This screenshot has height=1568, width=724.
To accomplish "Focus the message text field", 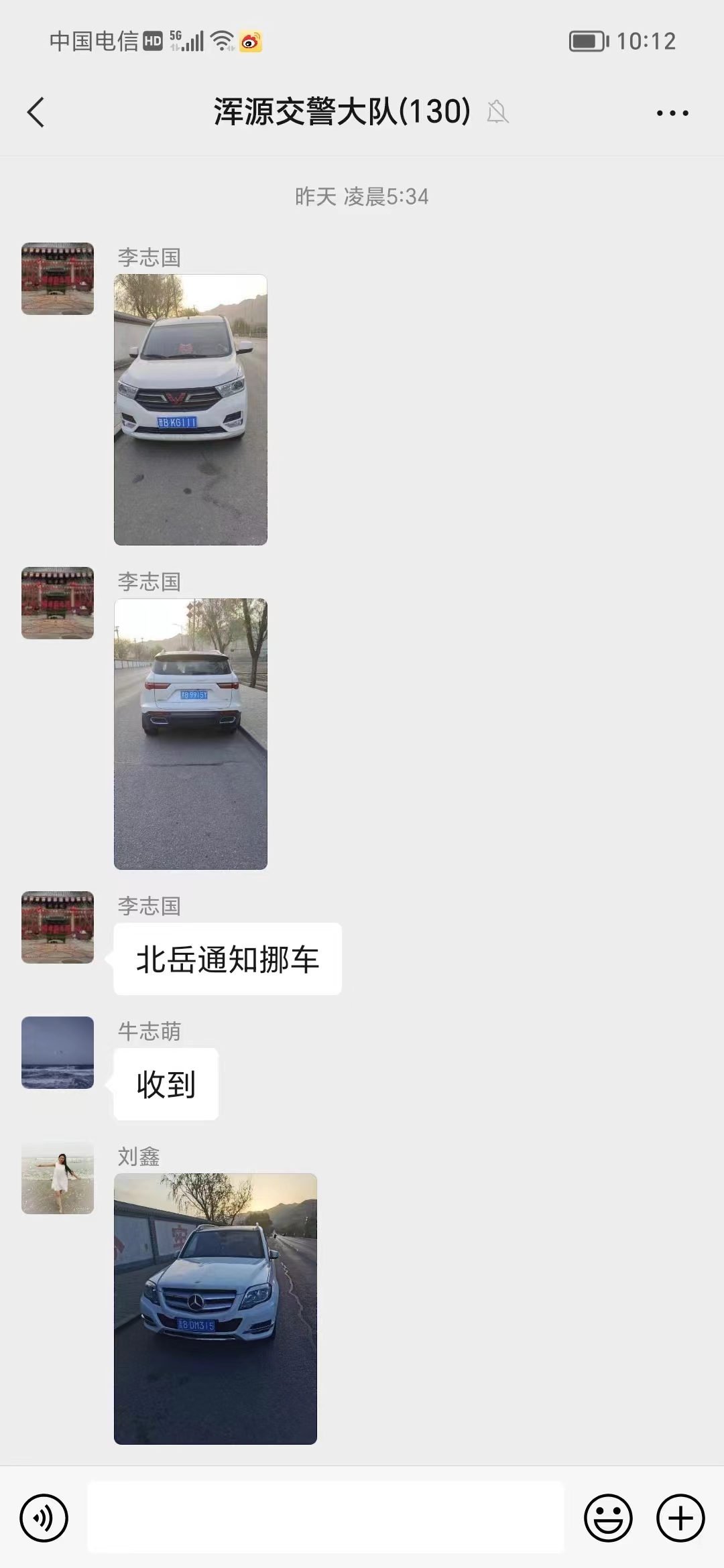I will coord(326,1517).
